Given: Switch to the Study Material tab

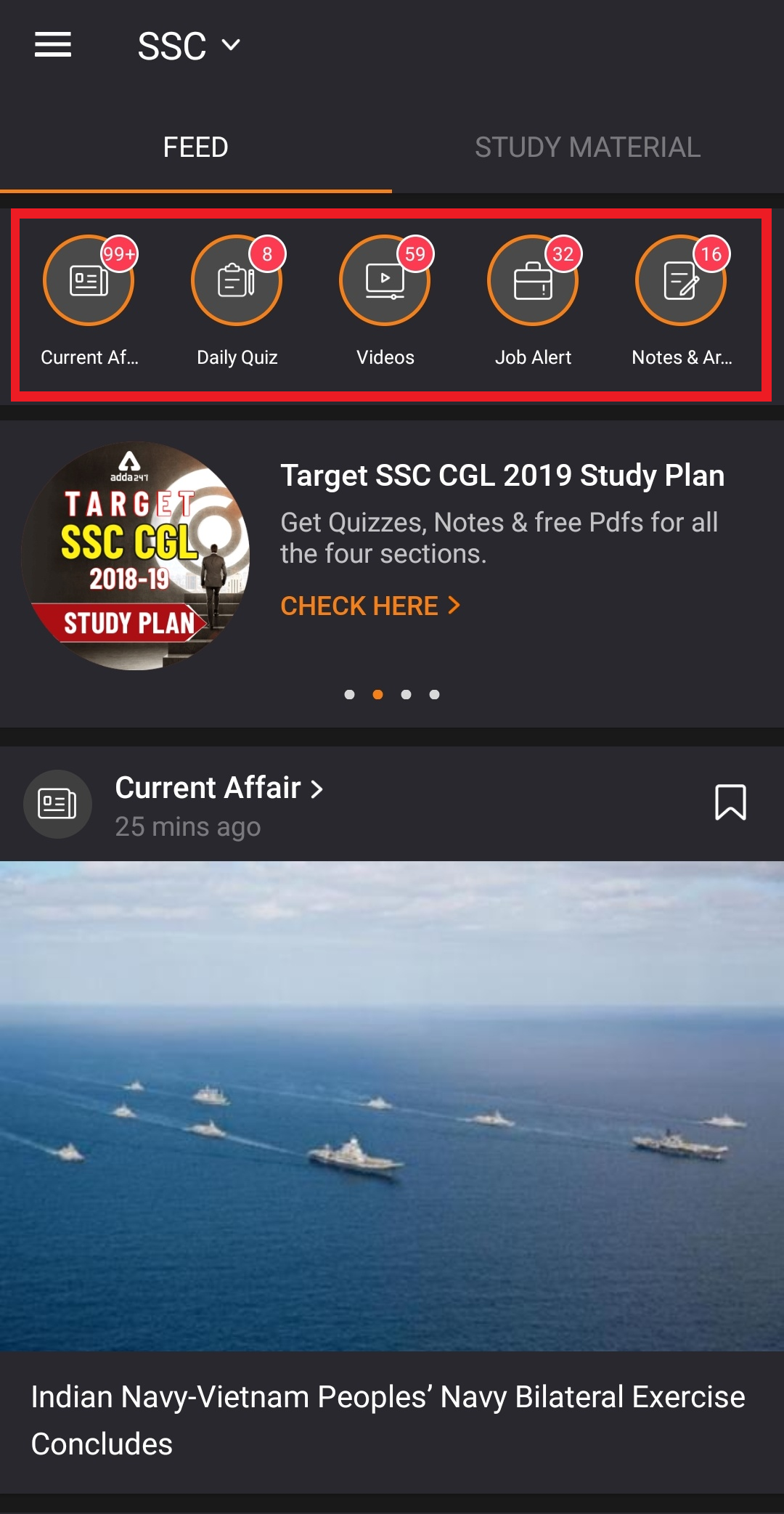Looking at the screenshot, I should click(x=587, y=147).
